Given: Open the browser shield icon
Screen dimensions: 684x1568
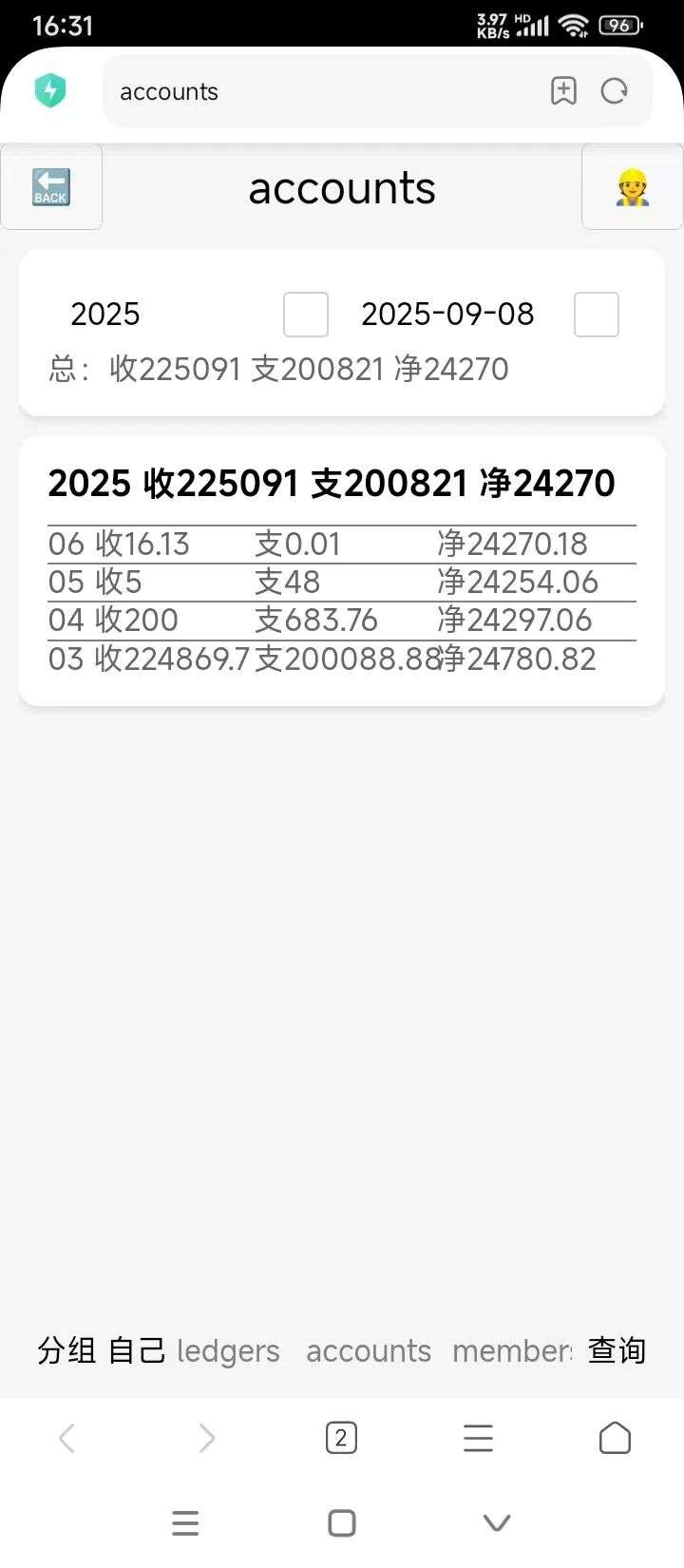Looking at the screenshot, I should (50, 91).
